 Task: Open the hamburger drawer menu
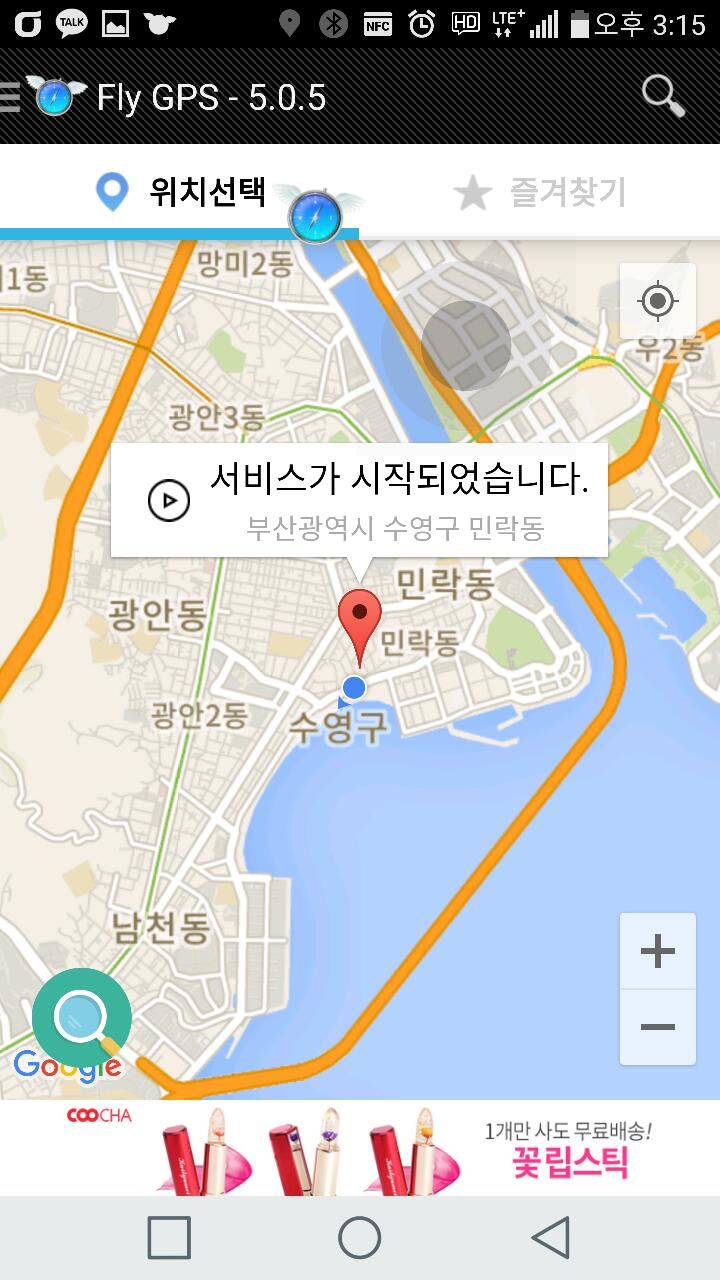click(10, 97)
